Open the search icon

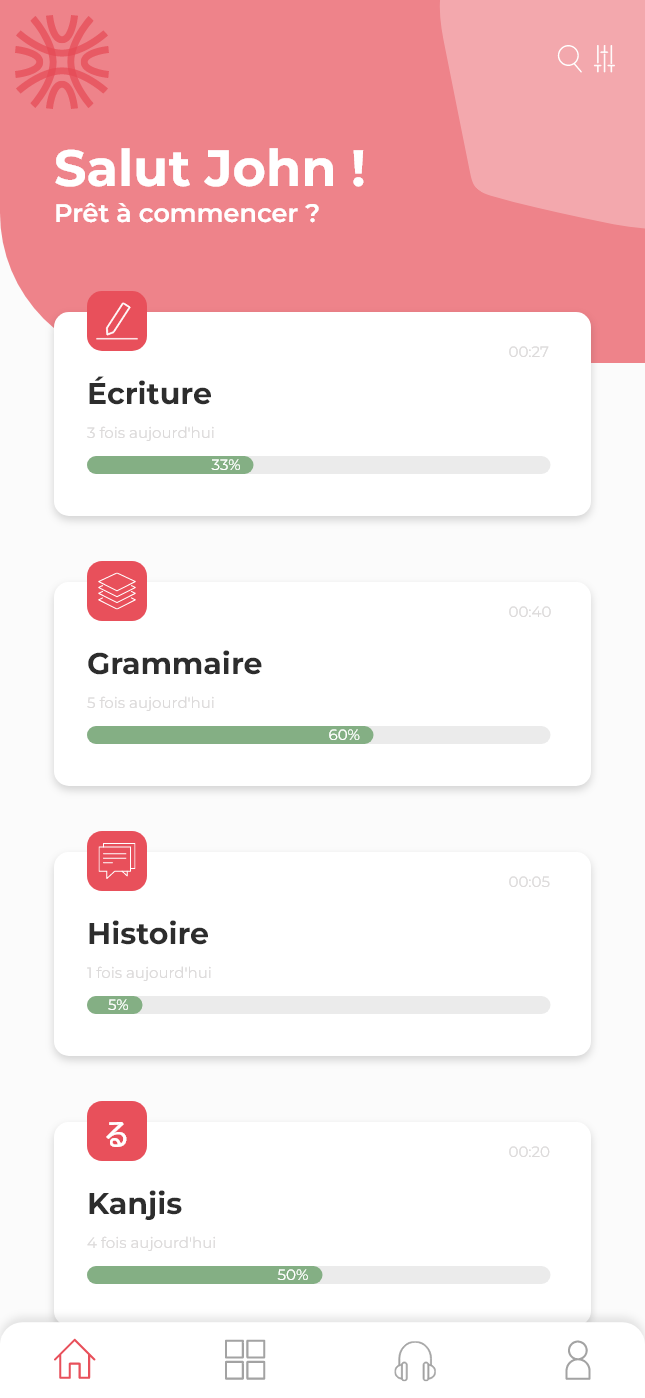[x=570, y=59]
